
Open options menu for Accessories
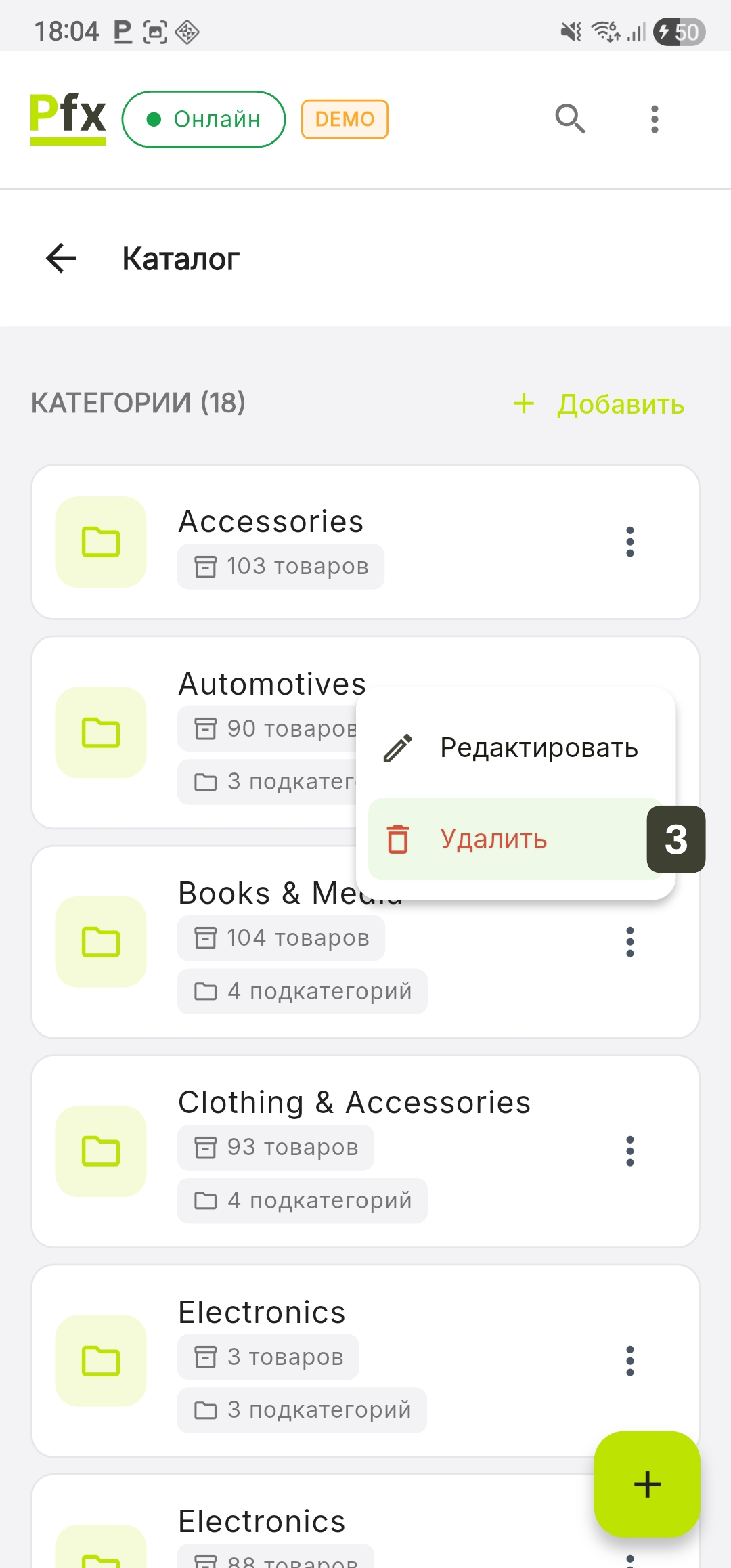630,542
